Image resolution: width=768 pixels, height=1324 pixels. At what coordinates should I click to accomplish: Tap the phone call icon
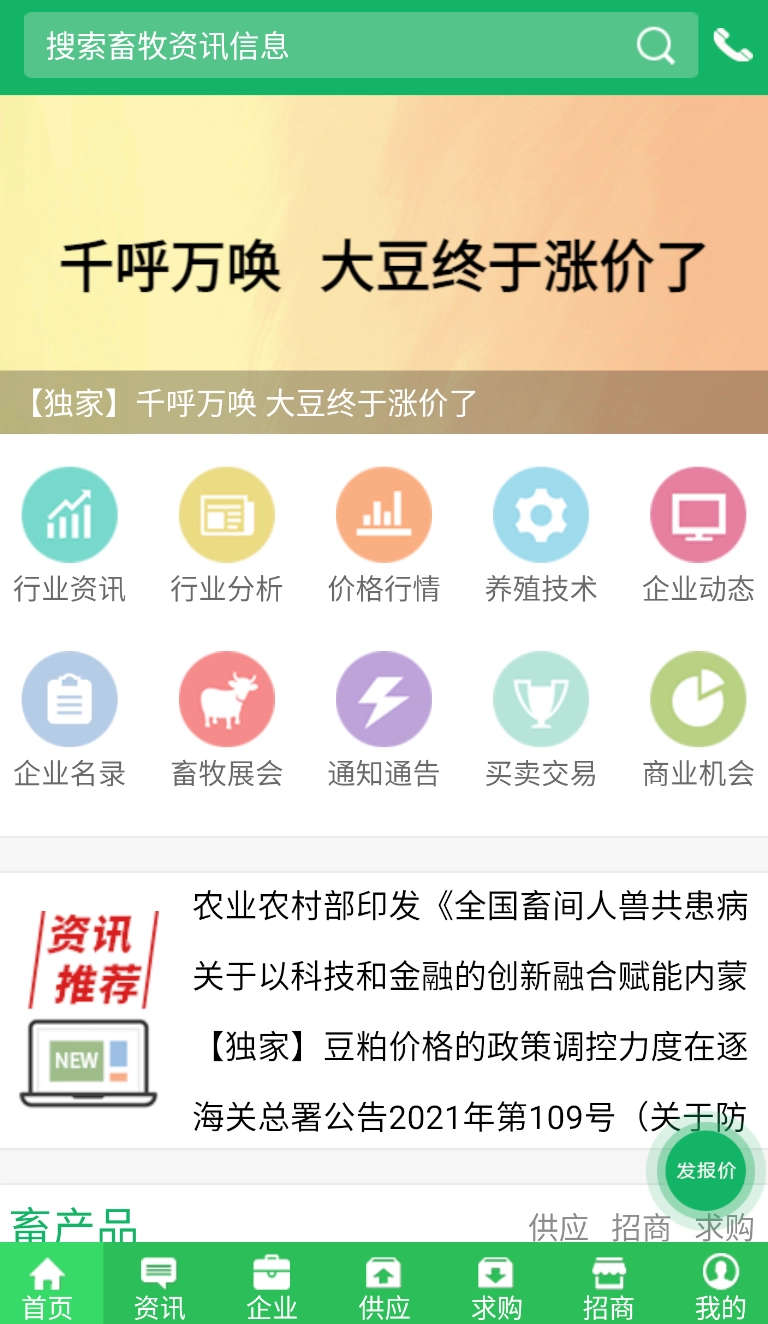(x=732, y=46)
